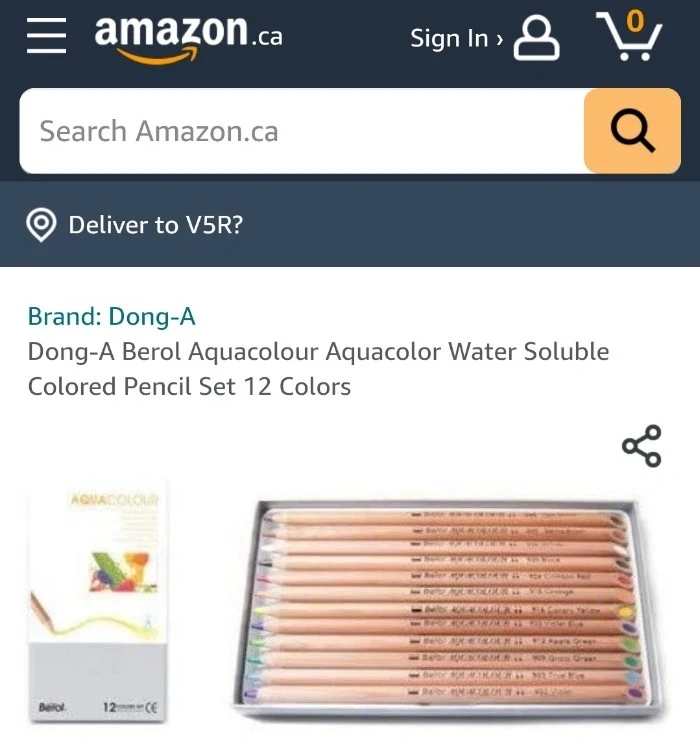Open the hamburger menu

tap(47, 36)
